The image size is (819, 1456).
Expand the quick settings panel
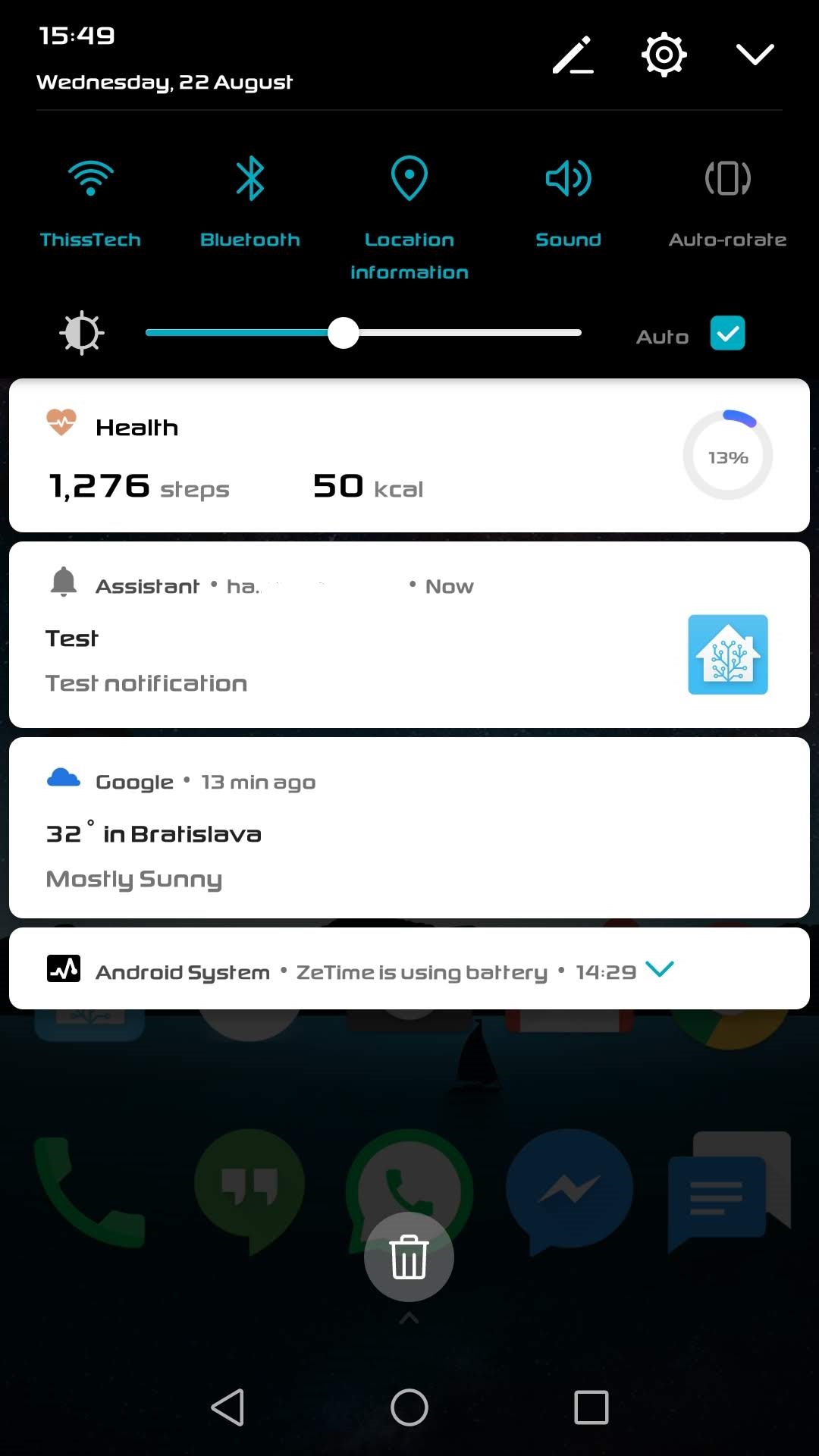(x=755, y=55)
